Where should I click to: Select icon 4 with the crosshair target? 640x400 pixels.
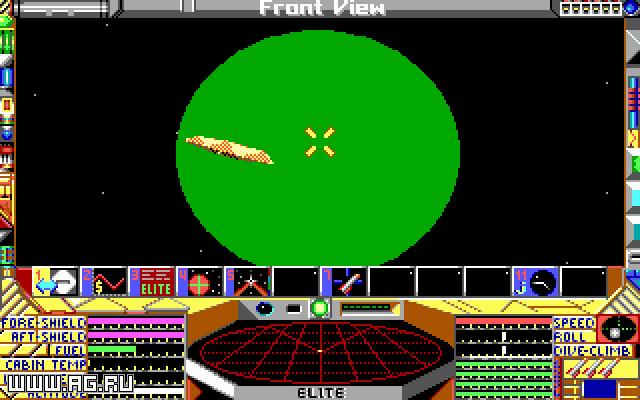pos(201,282)
